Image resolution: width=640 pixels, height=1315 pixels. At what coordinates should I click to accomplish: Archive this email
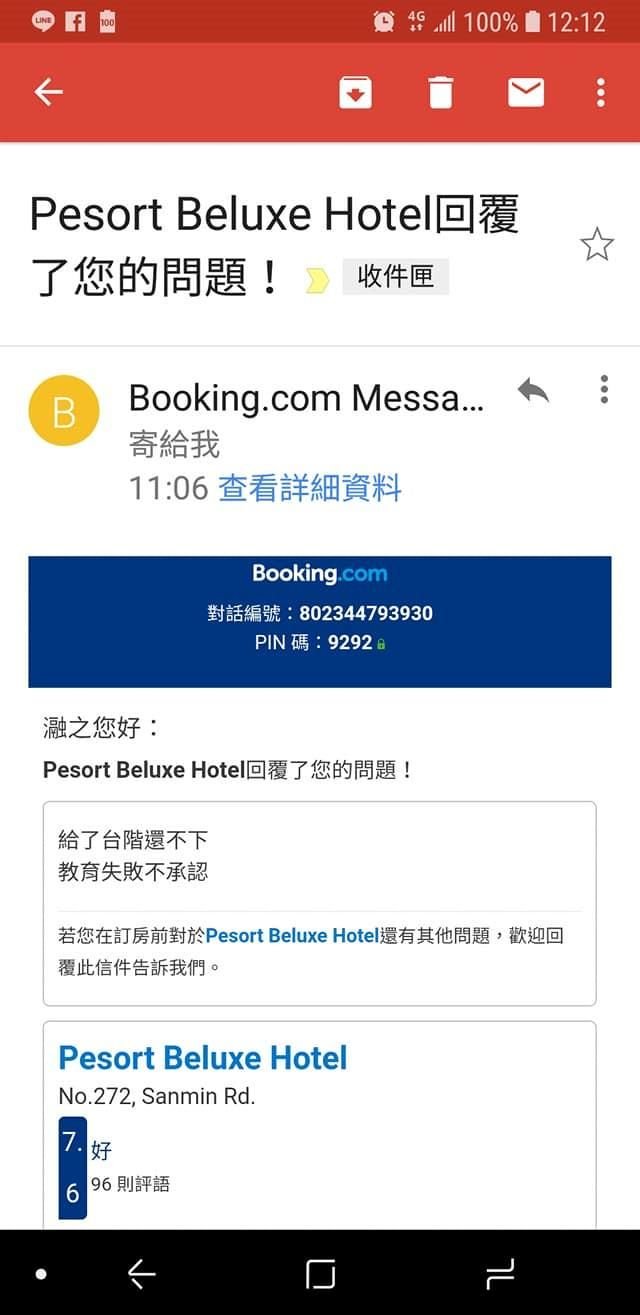356,93
